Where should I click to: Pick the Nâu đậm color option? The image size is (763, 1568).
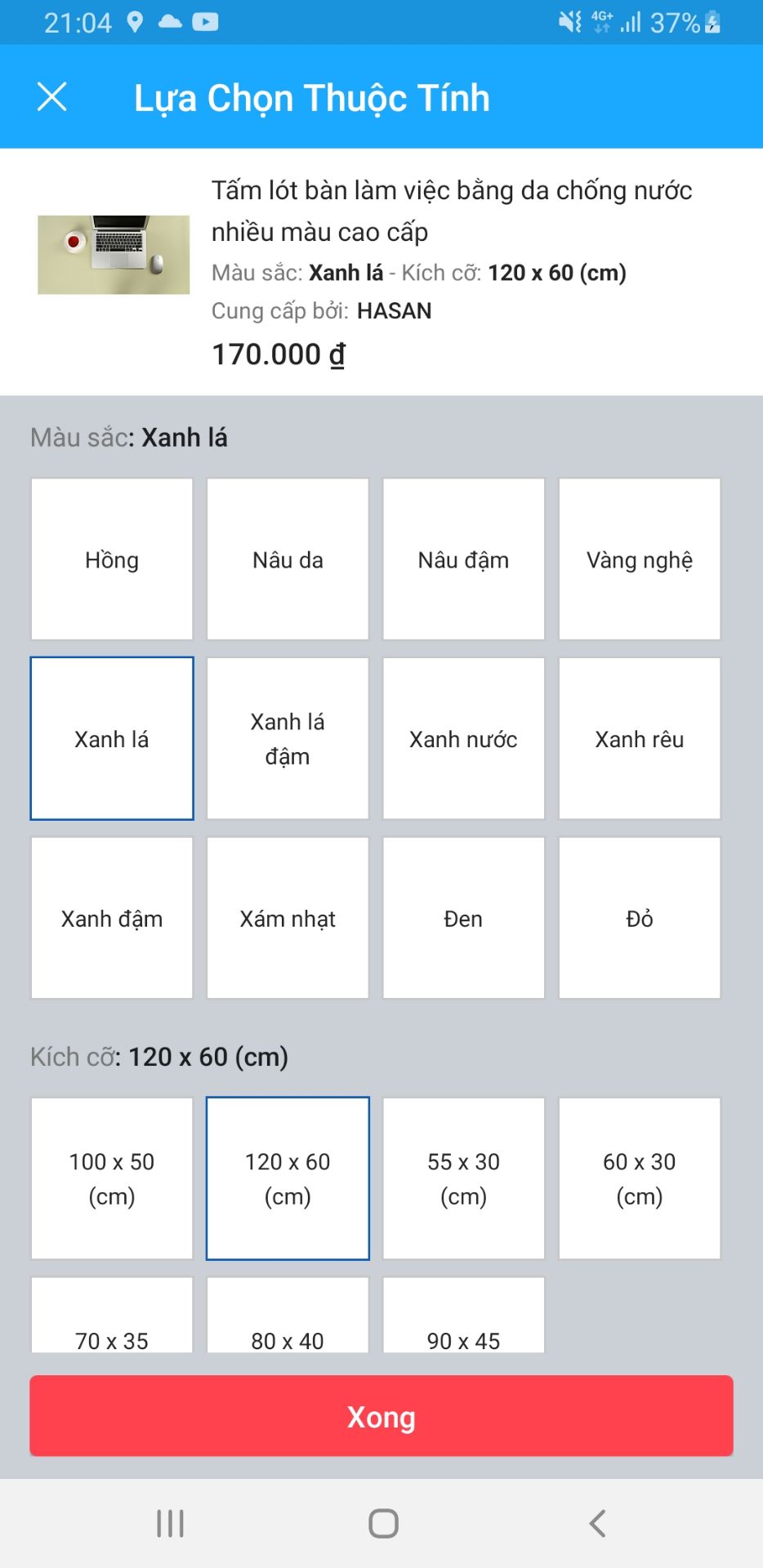(463, 559)
